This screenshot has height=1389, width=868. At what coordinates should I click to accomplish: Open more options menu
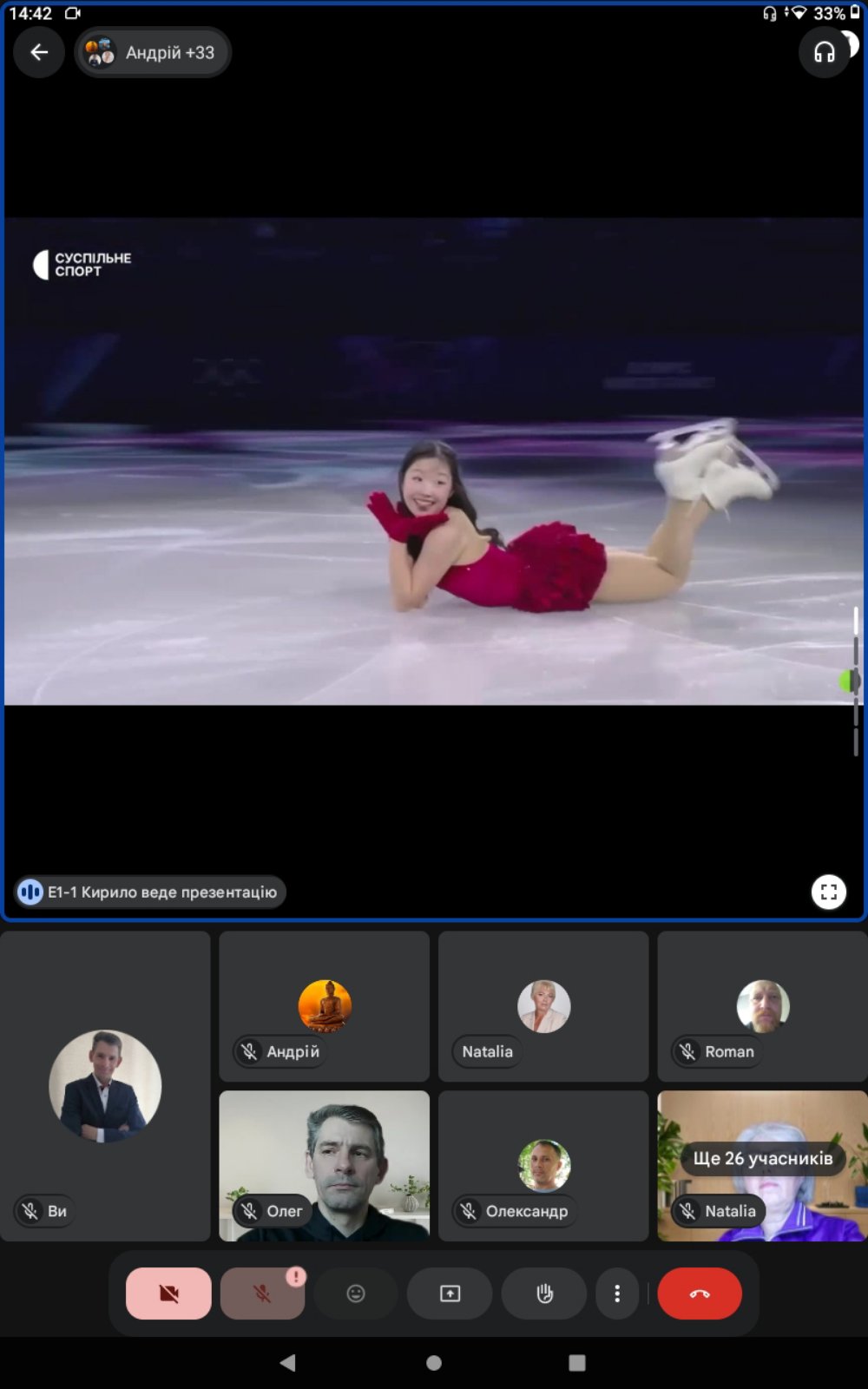coord(617,1294)
